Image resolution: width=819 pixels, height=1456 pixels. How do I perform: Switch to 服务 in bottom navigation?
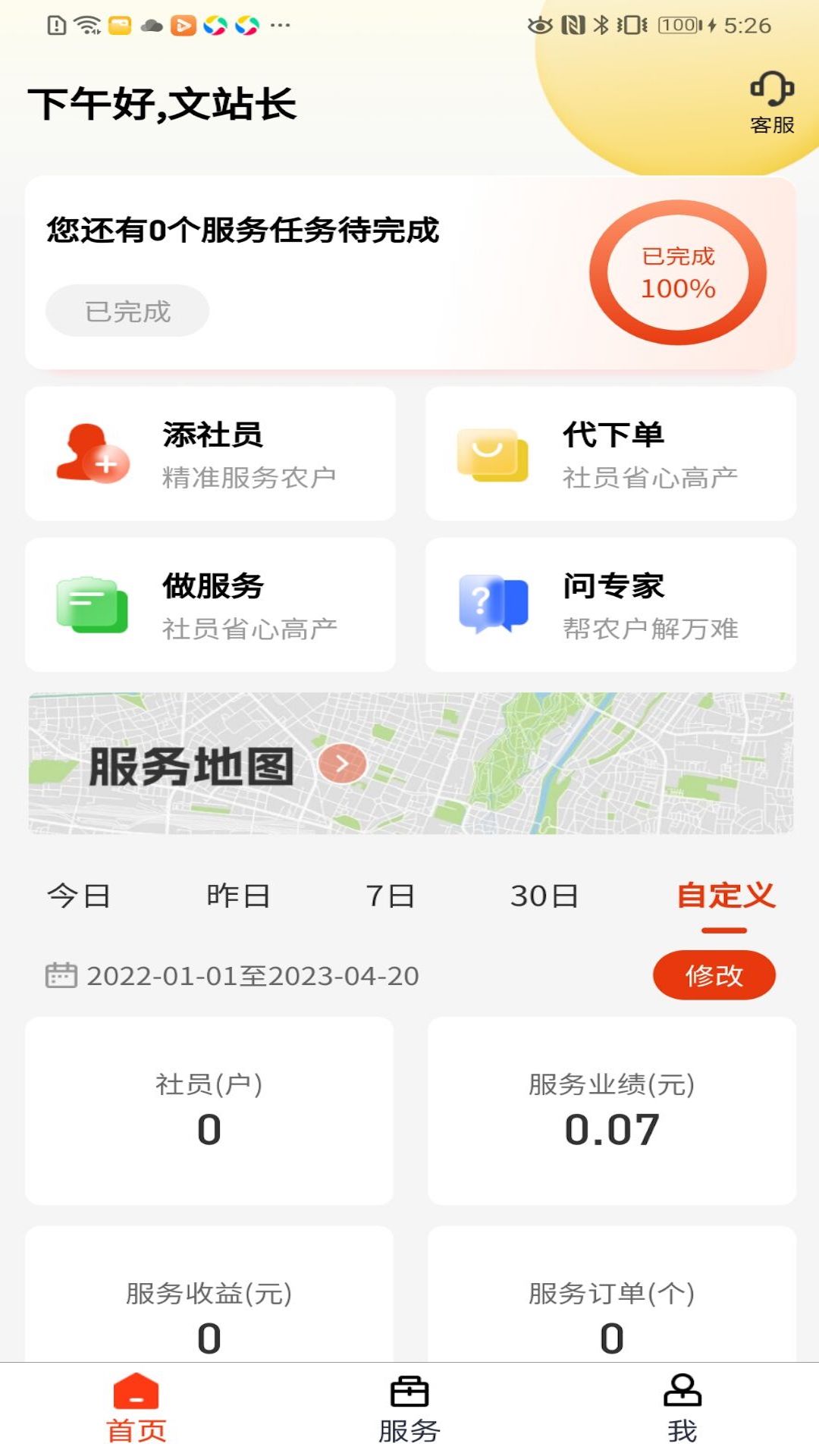pos(409,1409)
